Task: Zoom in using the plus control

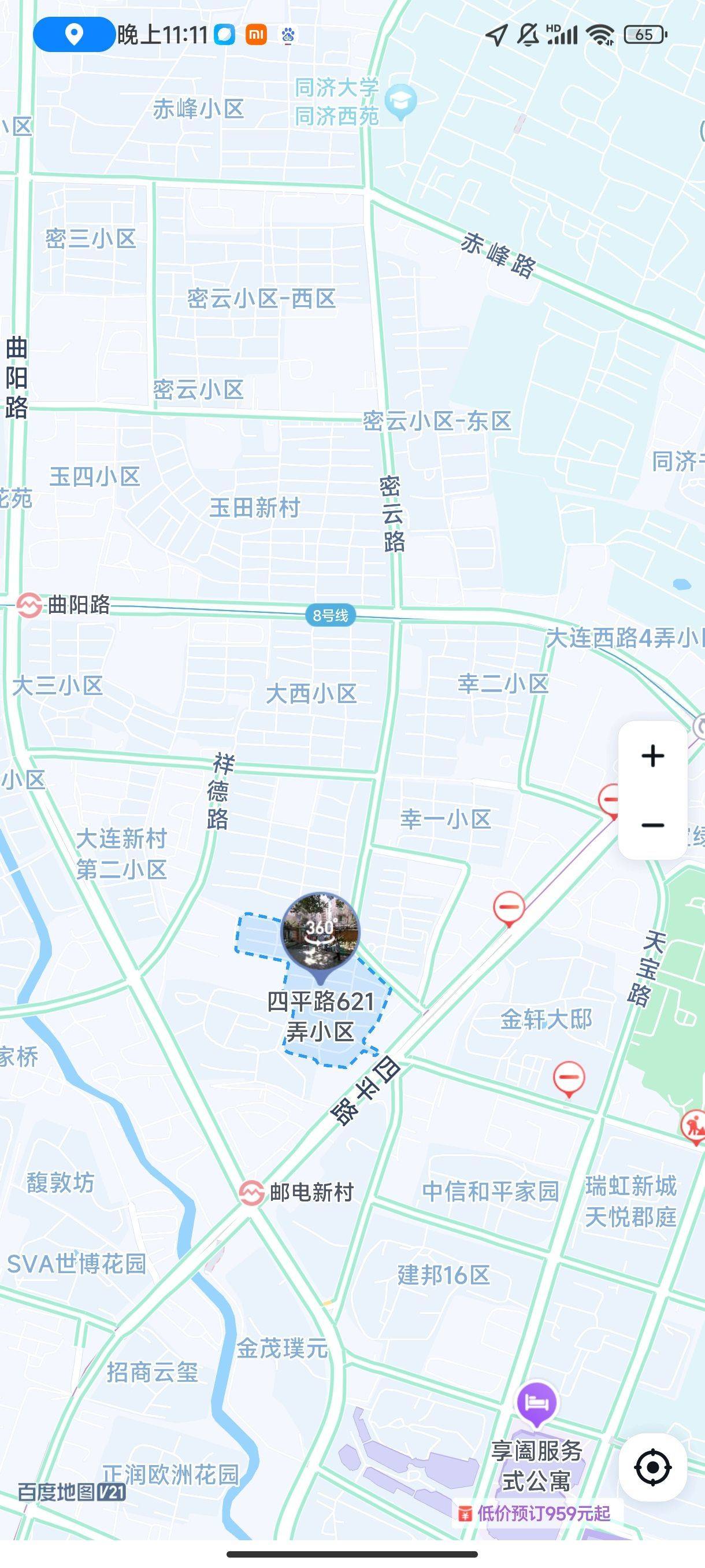Action: [x=652, y=756]
